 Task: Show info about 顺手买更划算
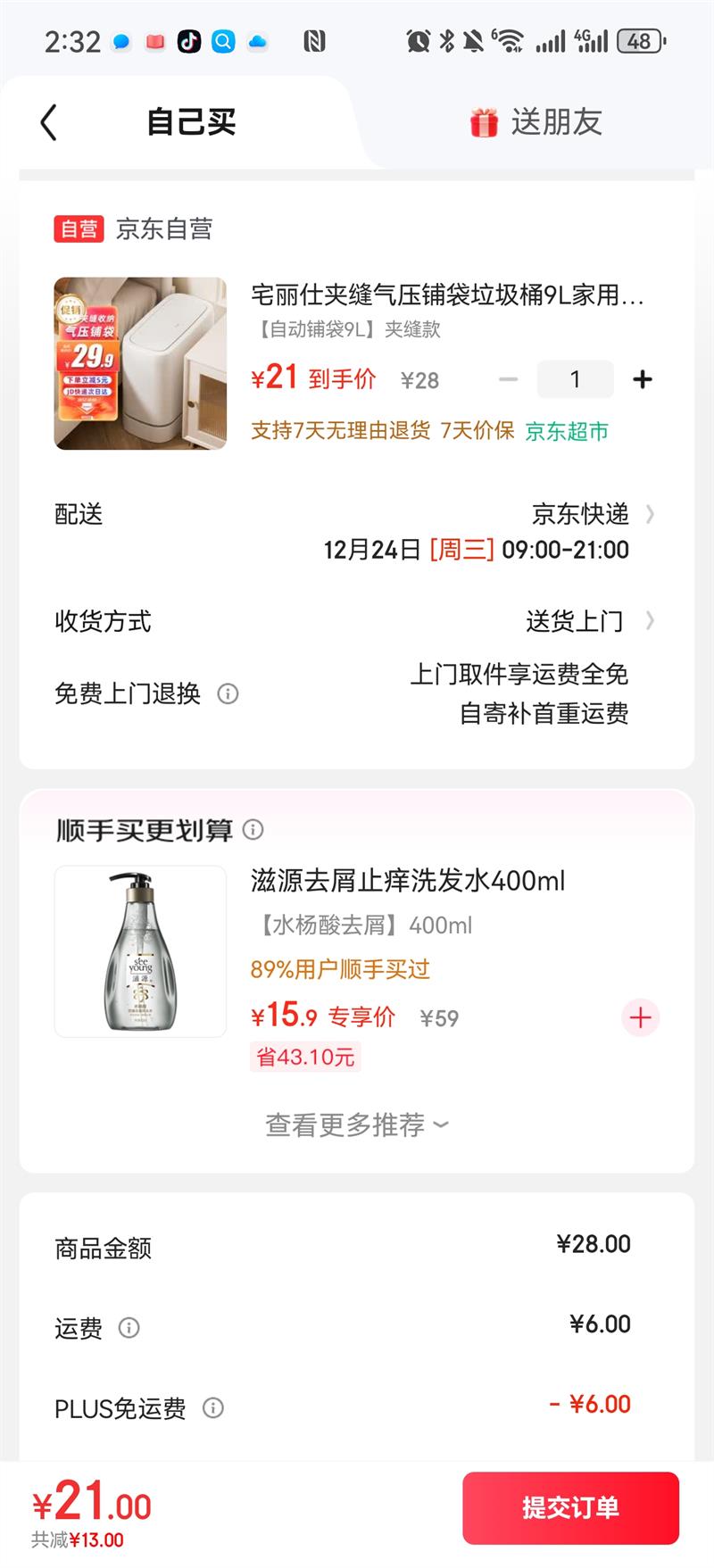tap(253, 830)
